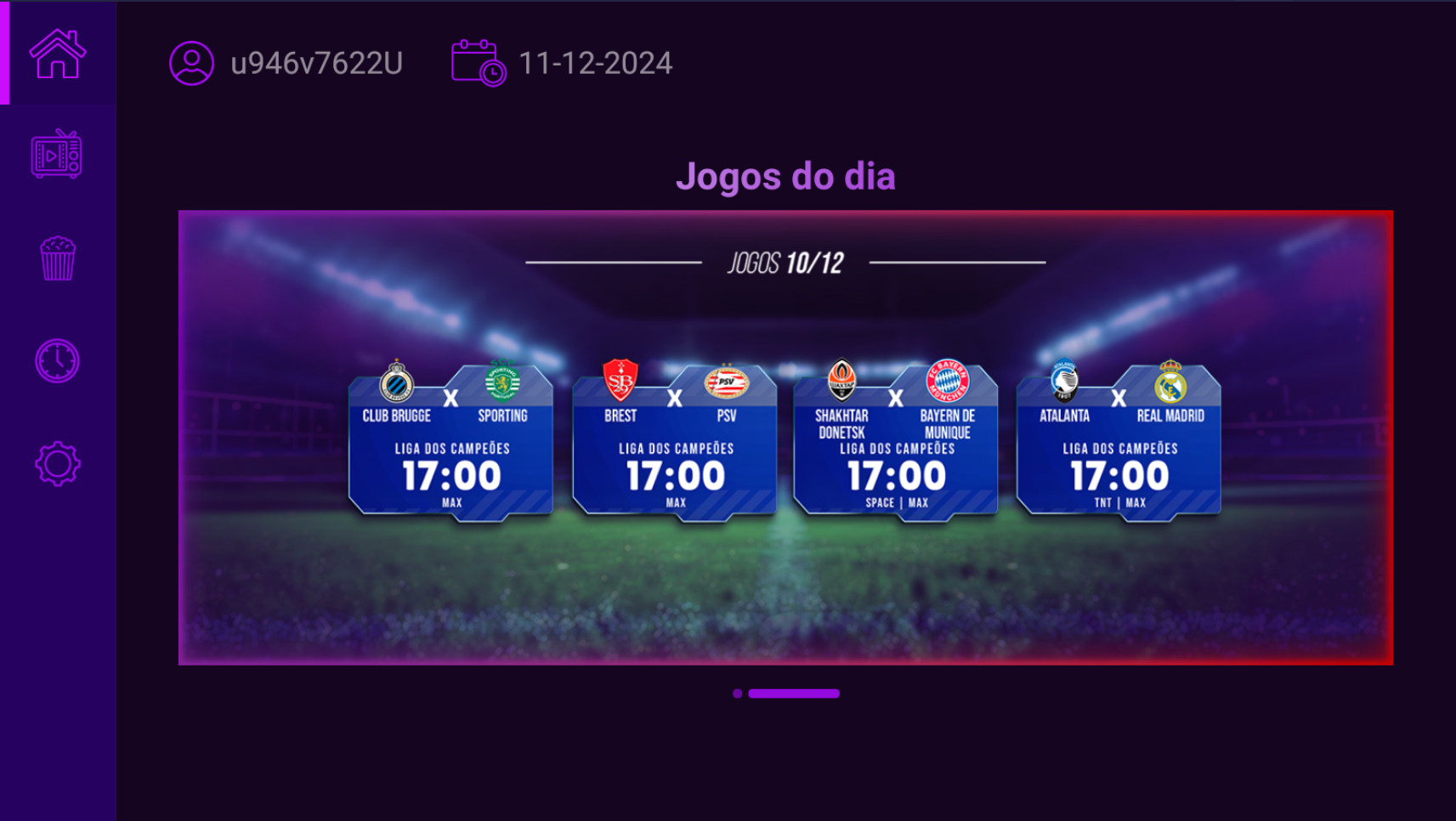Viewport: 1456px width, 821px height.
Task: Open the movies popcorn section
Action: (58, 258)
